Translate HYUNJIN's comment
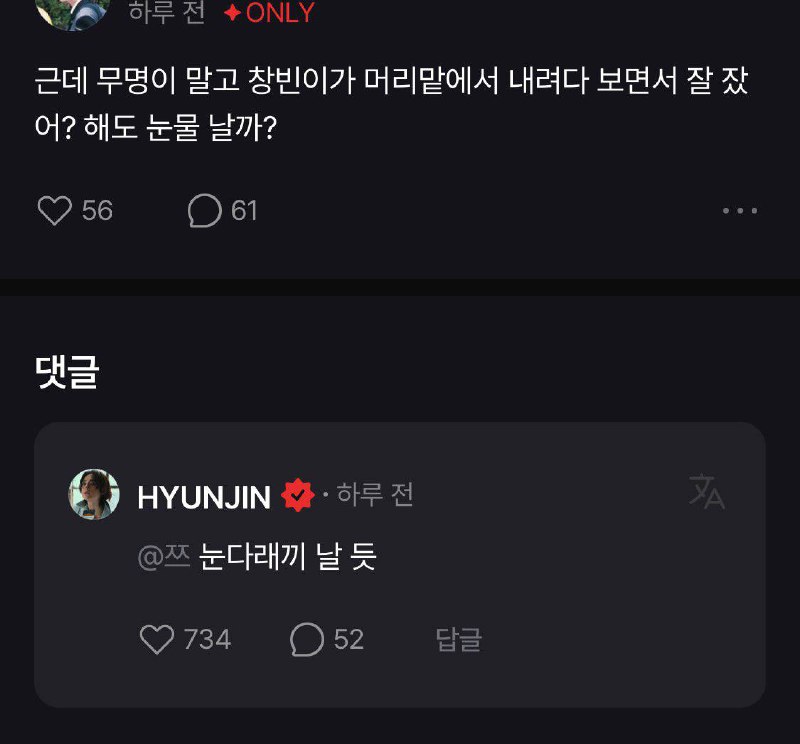 tap(707, 493)
